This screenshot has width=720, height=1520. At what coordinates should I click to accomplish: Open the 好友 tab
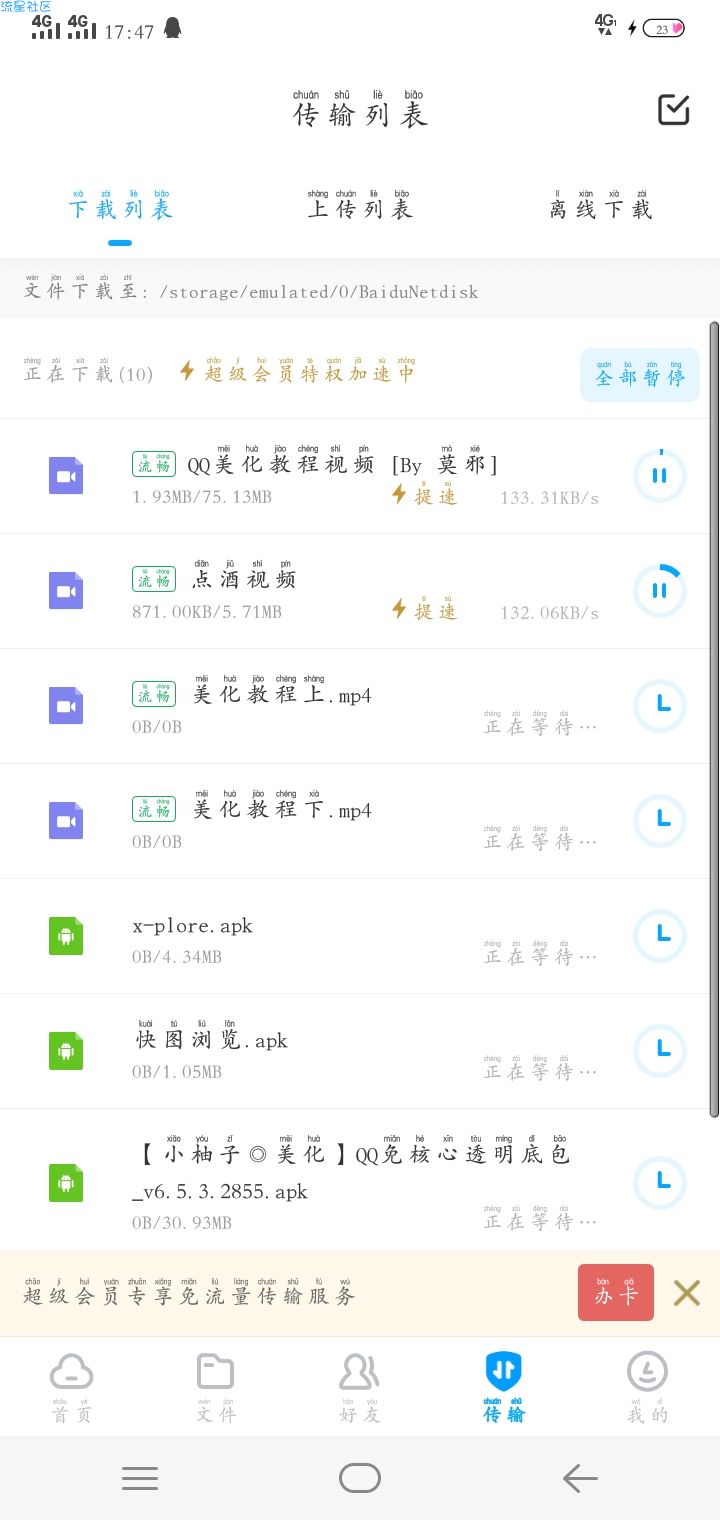click(x=360, y=1387)
